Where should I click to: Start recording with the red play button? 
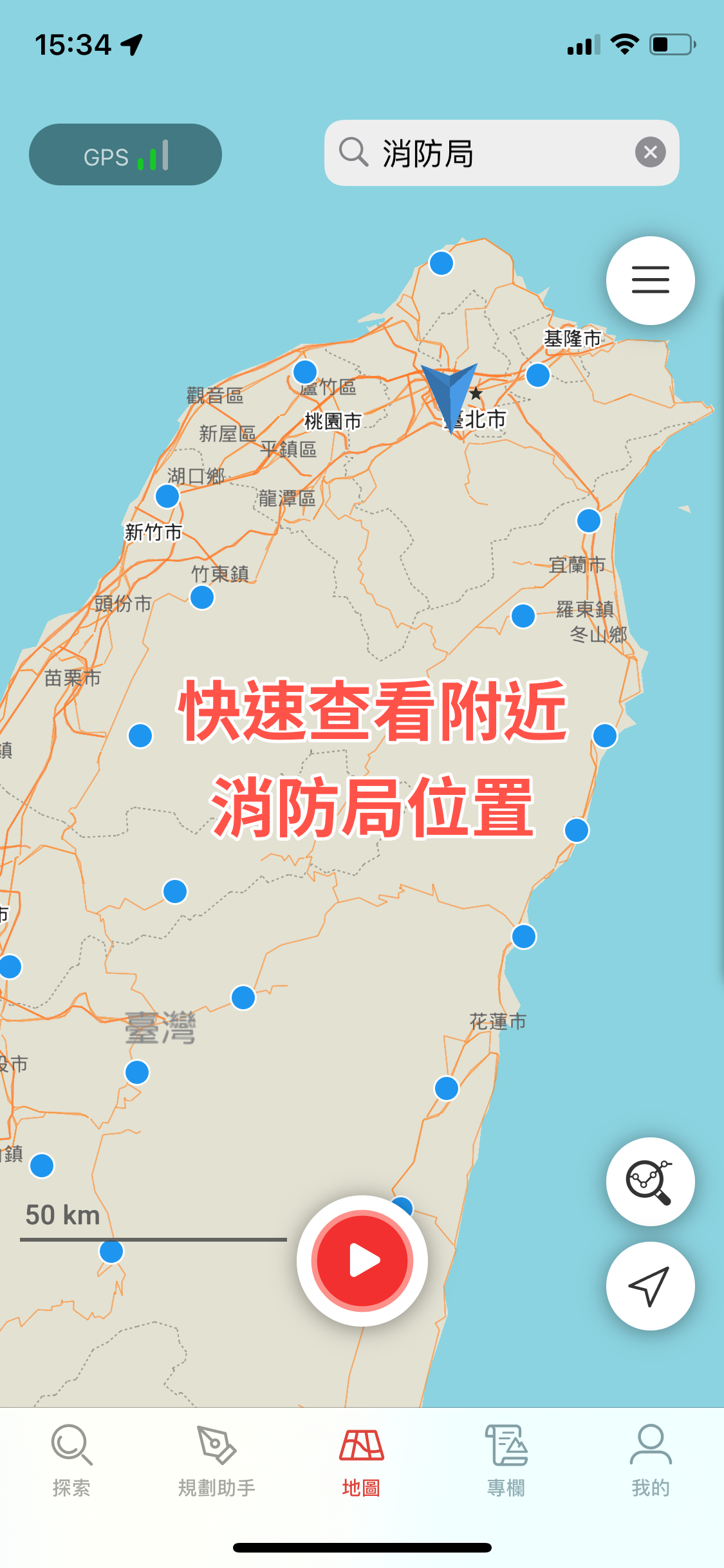pyautogui.click(x=362, y=1260)
